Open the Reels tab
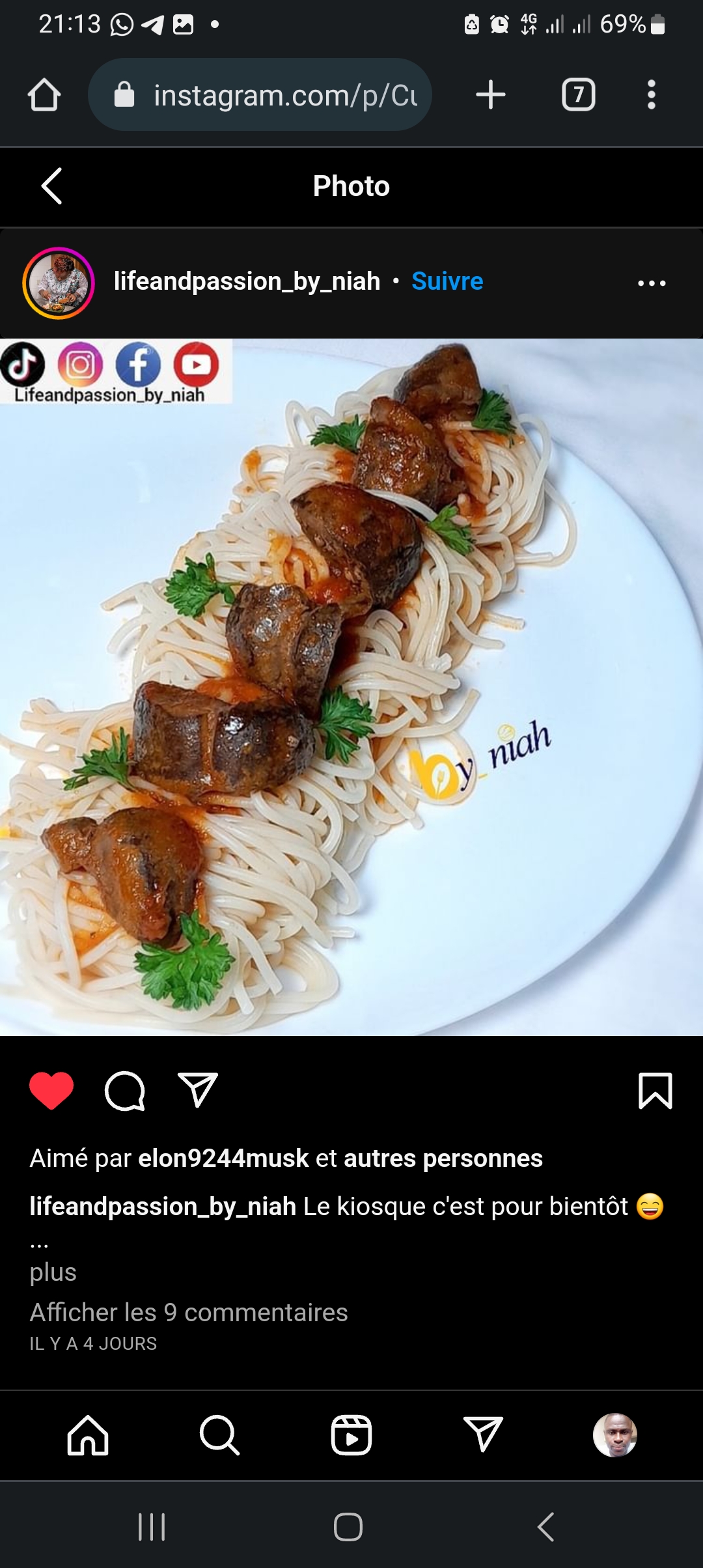Viewport: 703px width, 1568px height. tap(351, 1435)
